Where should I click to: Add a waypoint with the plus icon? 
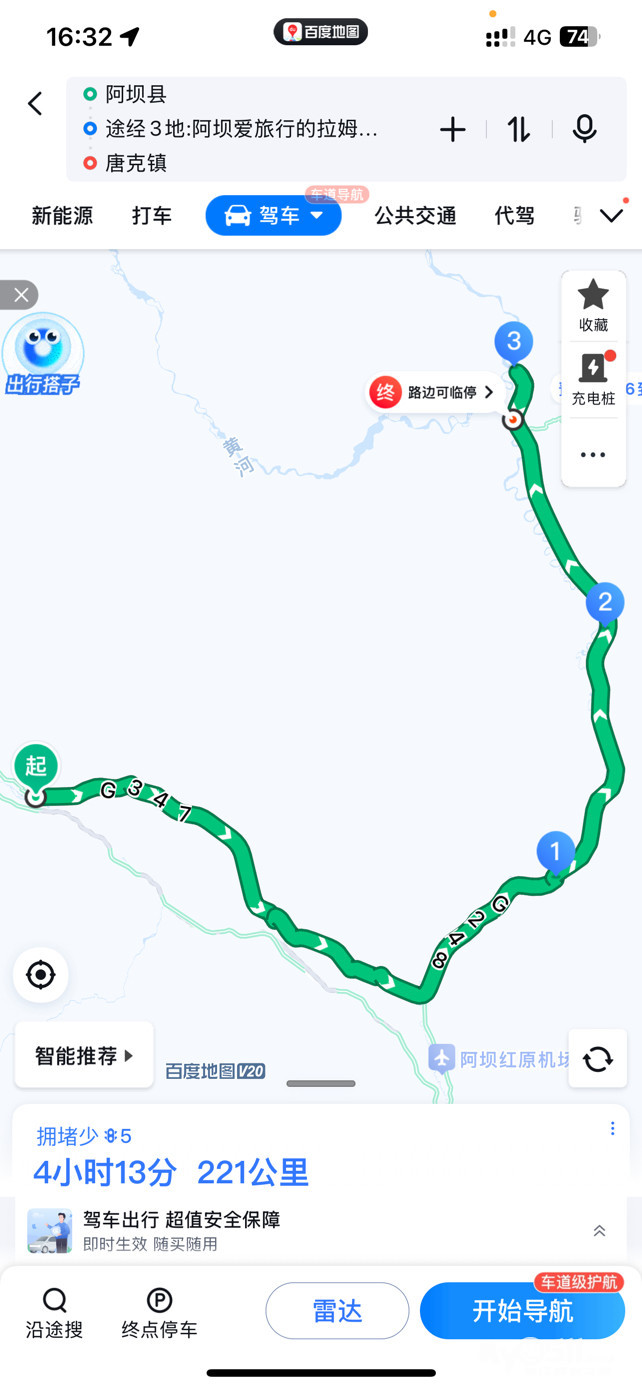[x=453, y=129]
